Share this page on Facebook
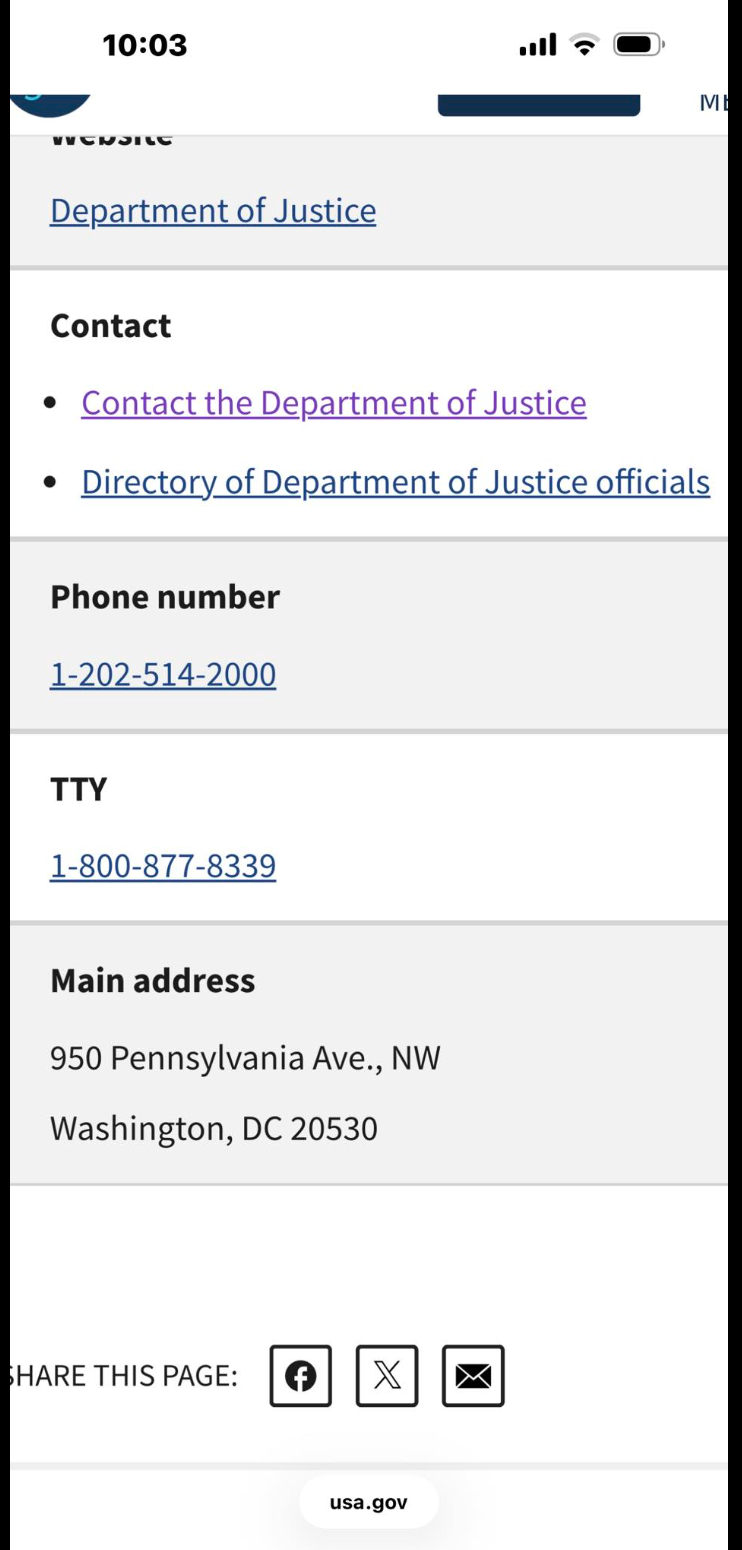 click(x=300, y=1377)
